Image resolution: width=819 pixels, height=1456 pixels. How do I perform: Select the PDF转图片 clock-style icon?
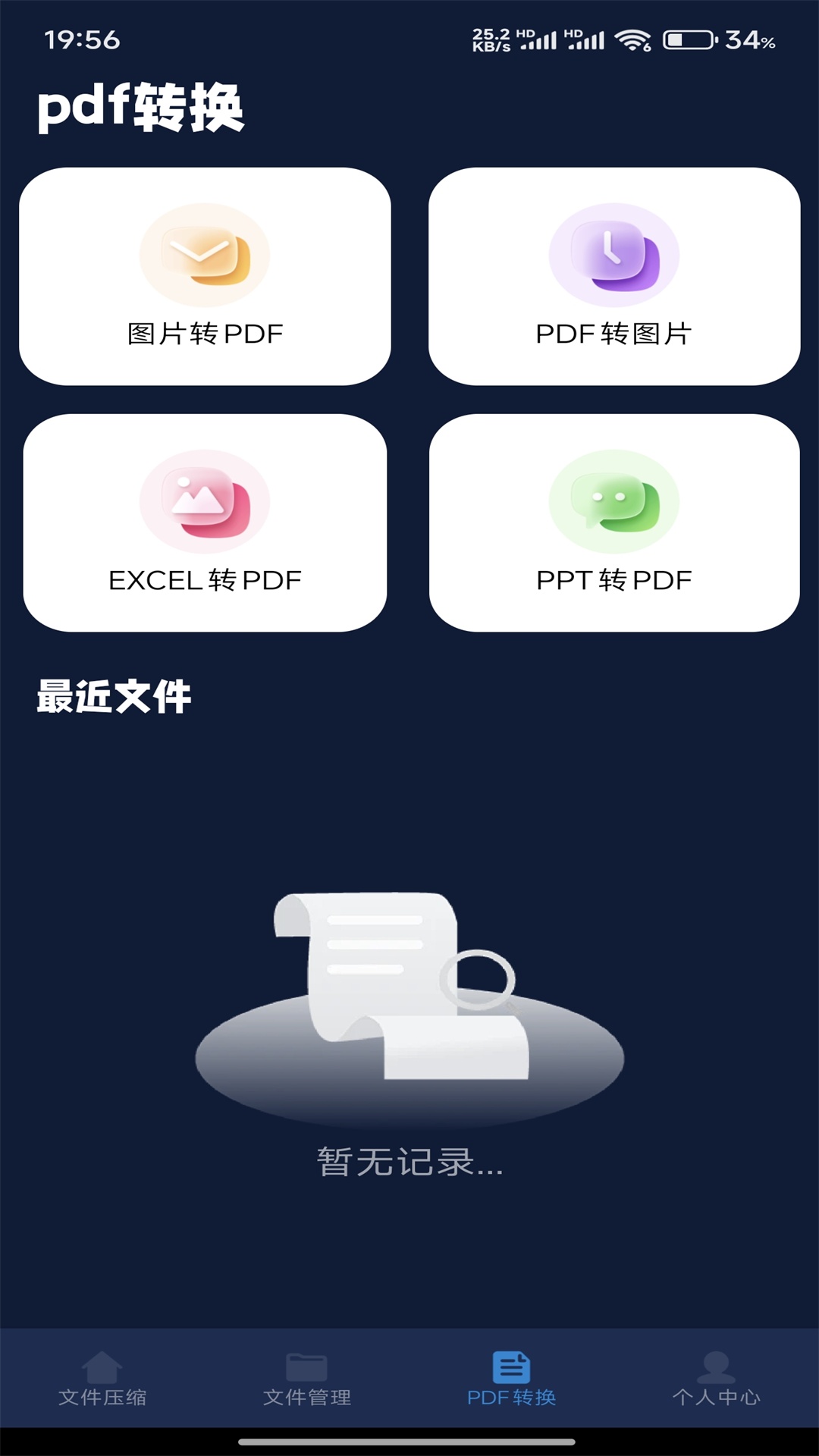pyautogui.click(x=614, y=255)
